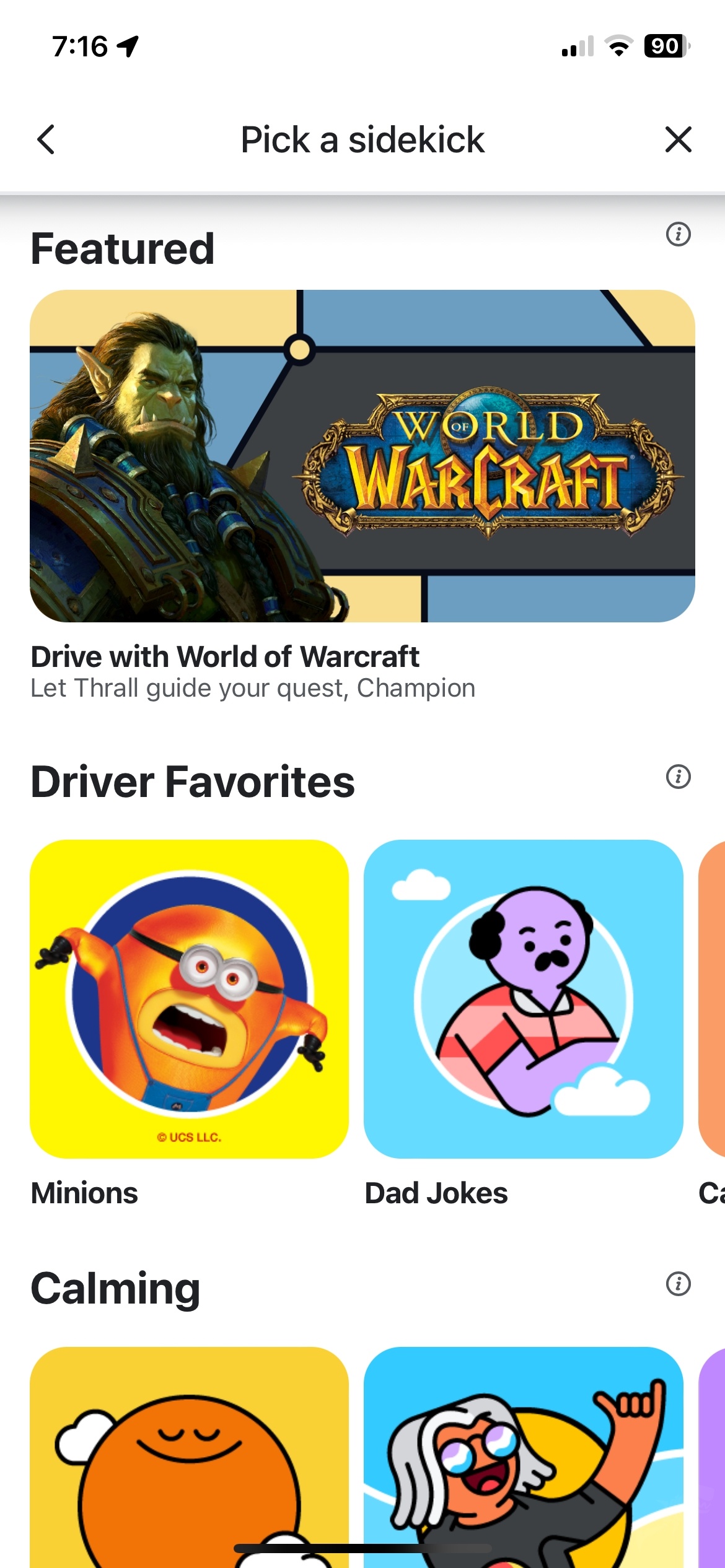The image size is (725, 1568).
Task: Open the World of Warcraft featured banner
Action: pyautogui.click(x=362, y=456)
